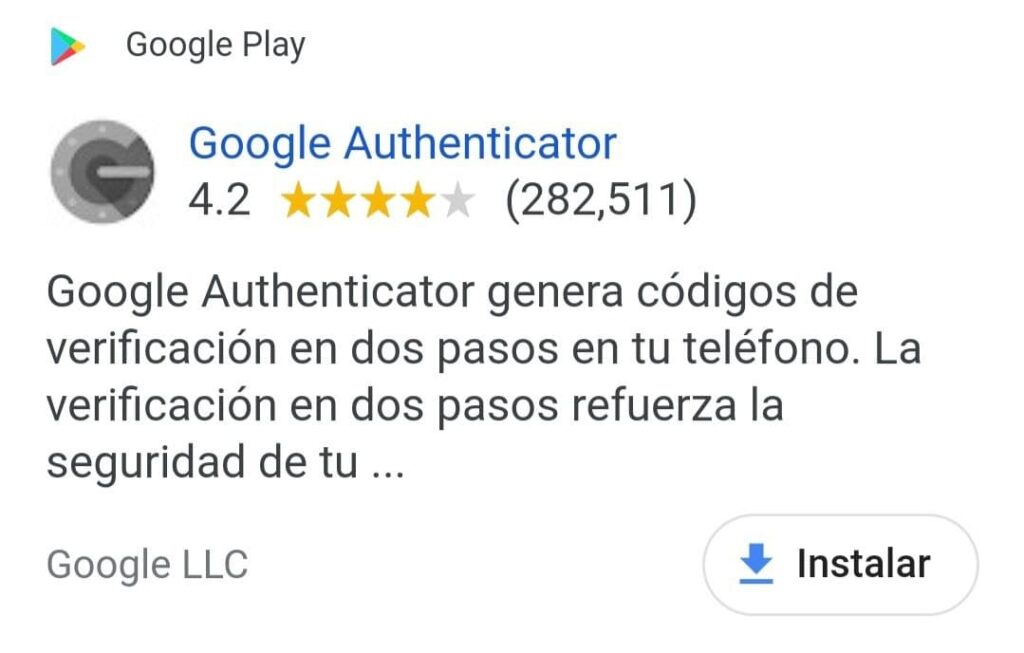Viewport: 1024px width, 653px height.
Task: Open the Google Authenticator title link
Action: (x=403, y=144)
